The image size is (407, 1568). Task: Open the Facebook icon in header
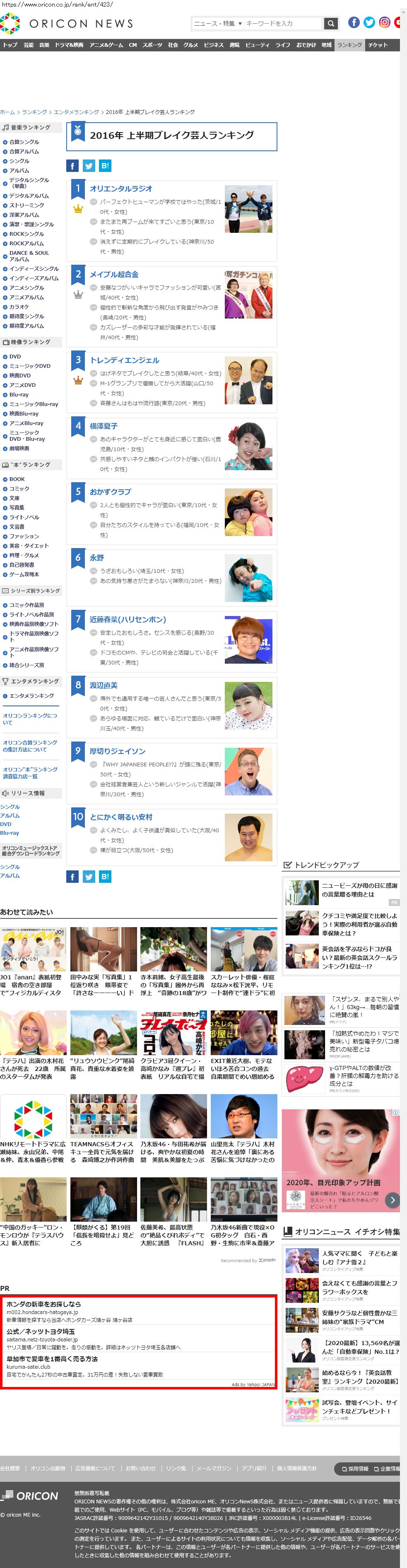point(354,22)
